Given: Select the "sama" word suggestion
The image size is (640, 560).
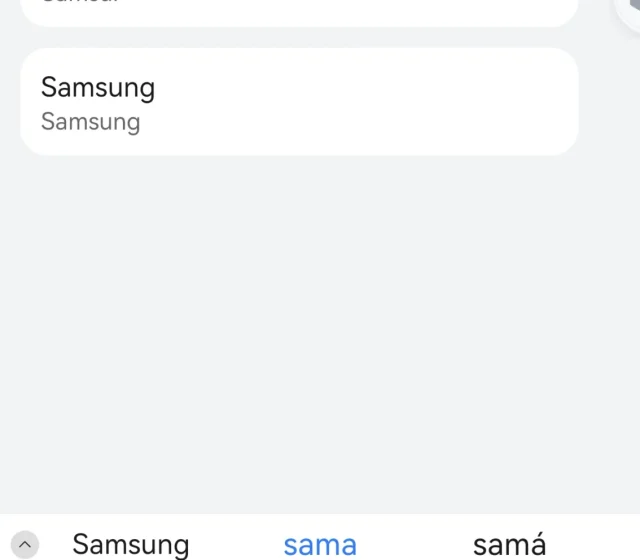Looking at the screenshot, I should click(320, 545).
